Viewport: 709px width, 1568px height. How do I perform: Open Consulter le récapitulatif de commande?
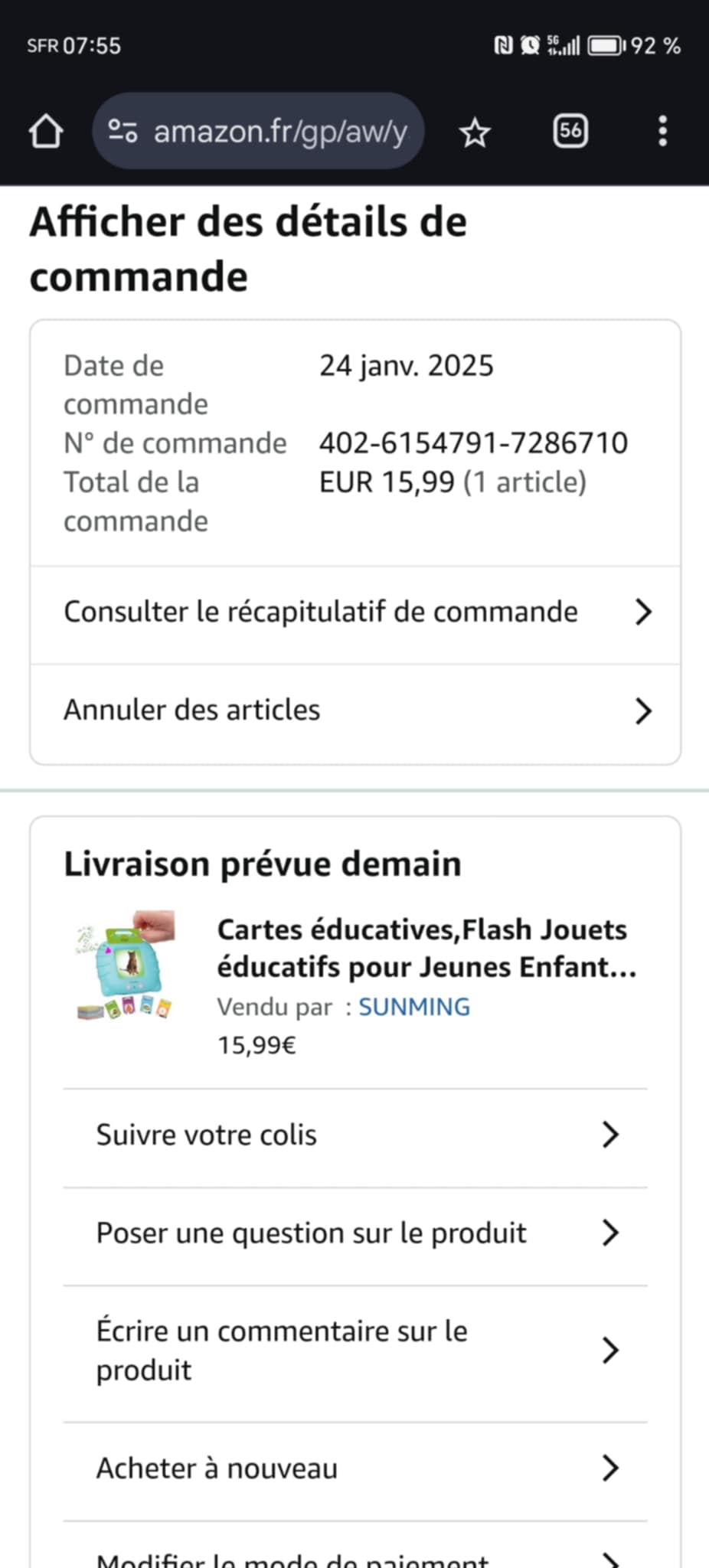pos(355,612)
